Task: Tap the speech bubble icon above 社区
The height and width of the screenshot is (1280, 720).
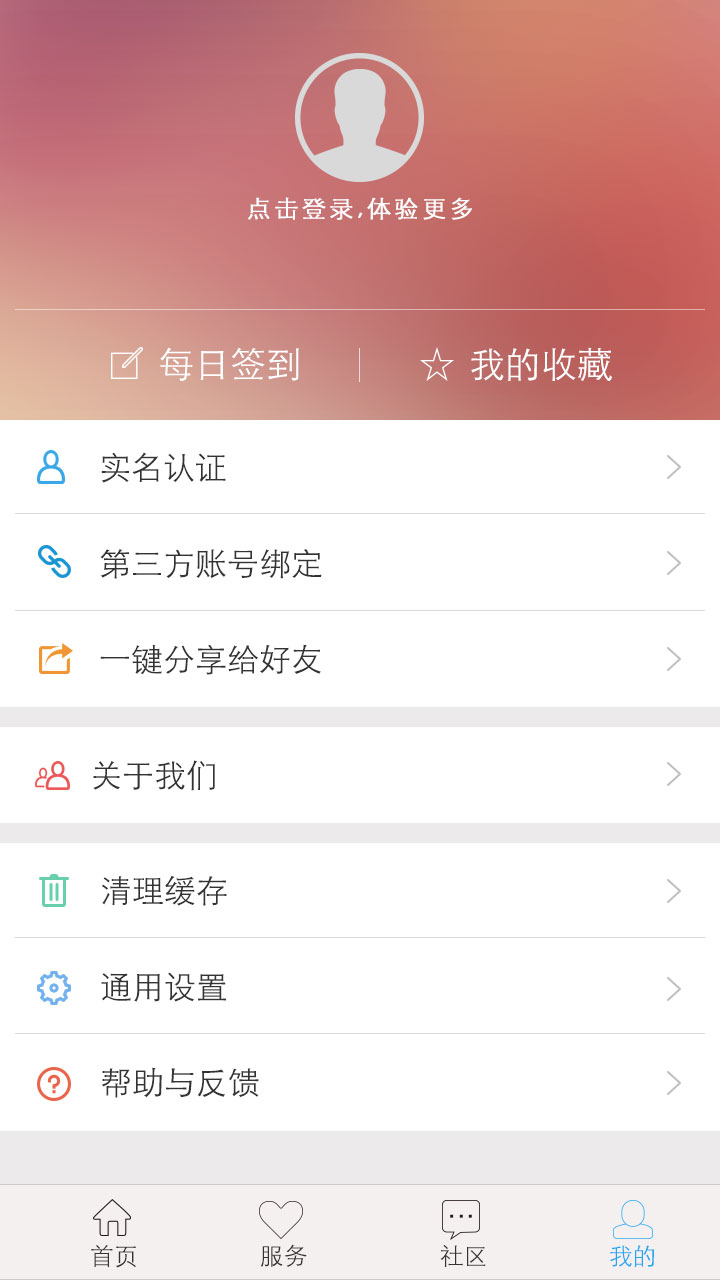Action: point(460,1218)
